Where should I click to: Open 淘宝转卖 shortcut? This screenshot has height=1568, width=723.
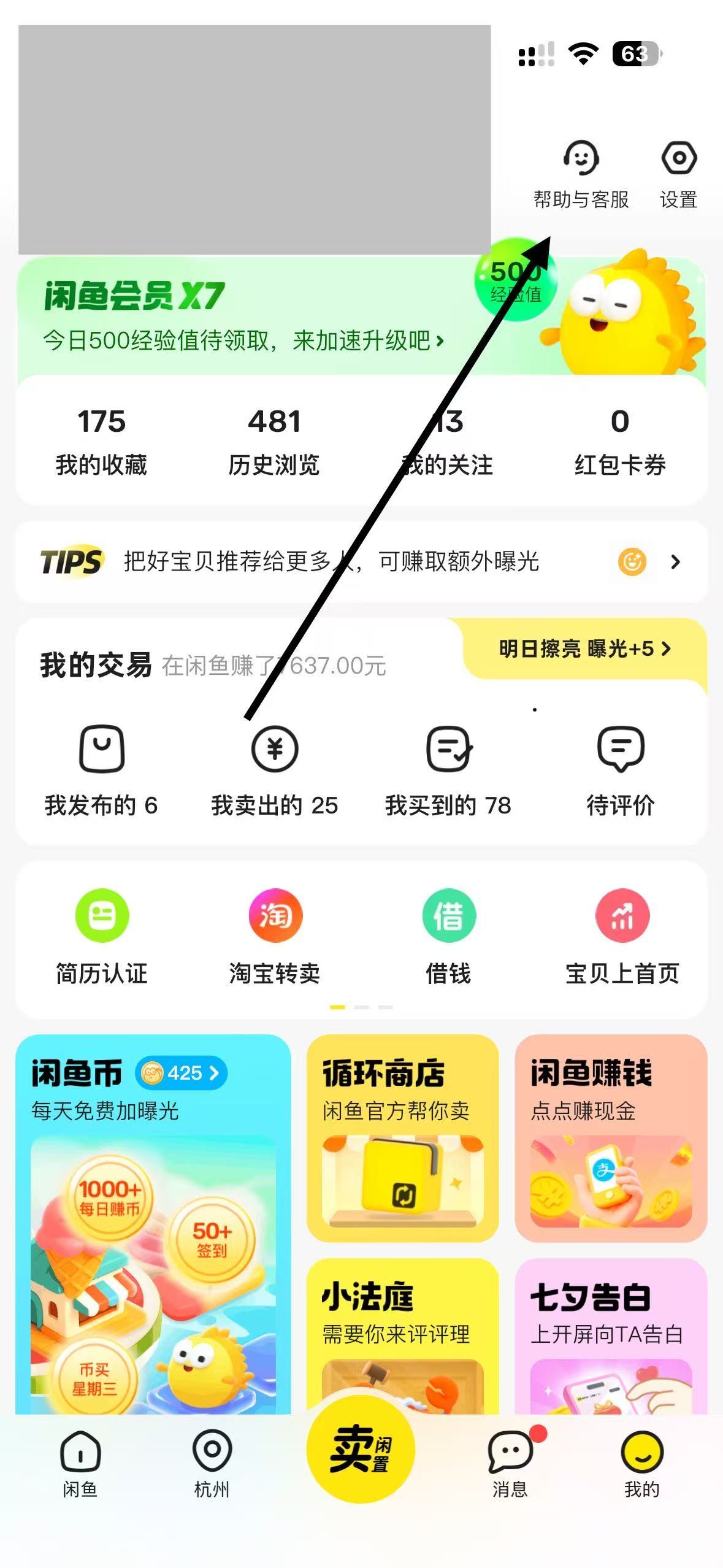point(274,936)
